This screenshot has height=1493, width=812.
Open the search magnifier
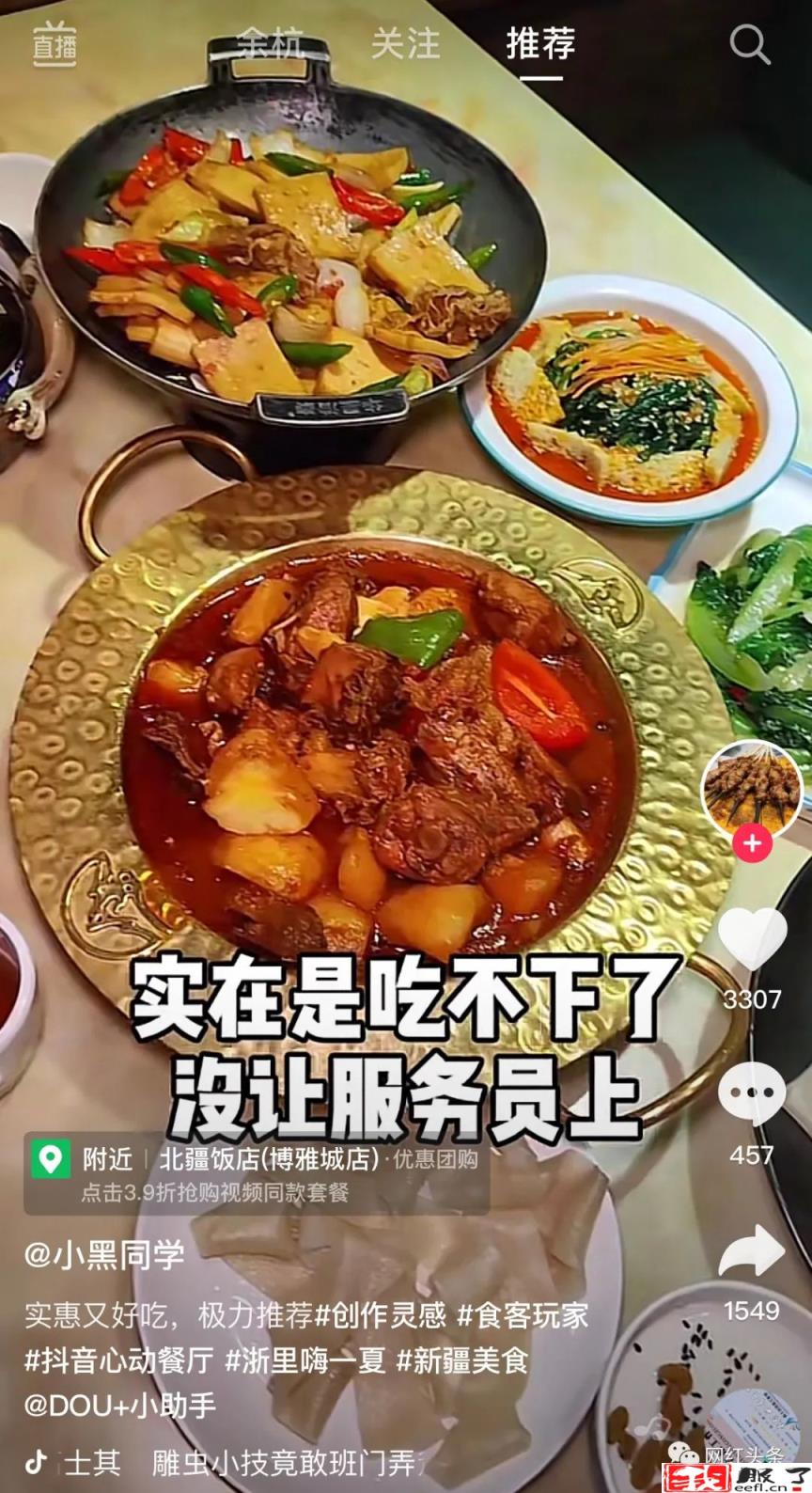click(749, 44)
